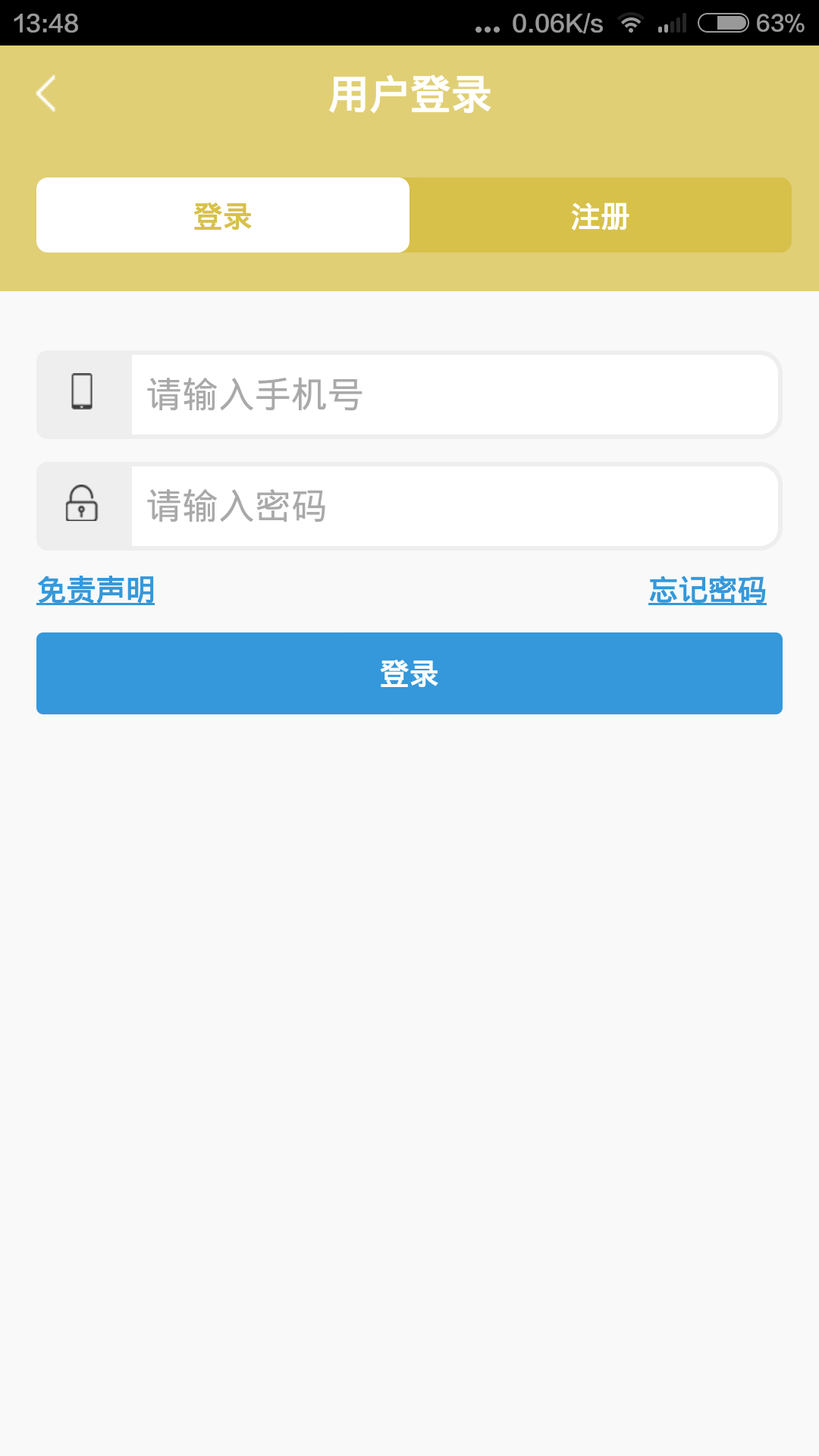Tap the back arrow to exit login
The height and width of the screenshot is (1456, 819).
(45, 93)
